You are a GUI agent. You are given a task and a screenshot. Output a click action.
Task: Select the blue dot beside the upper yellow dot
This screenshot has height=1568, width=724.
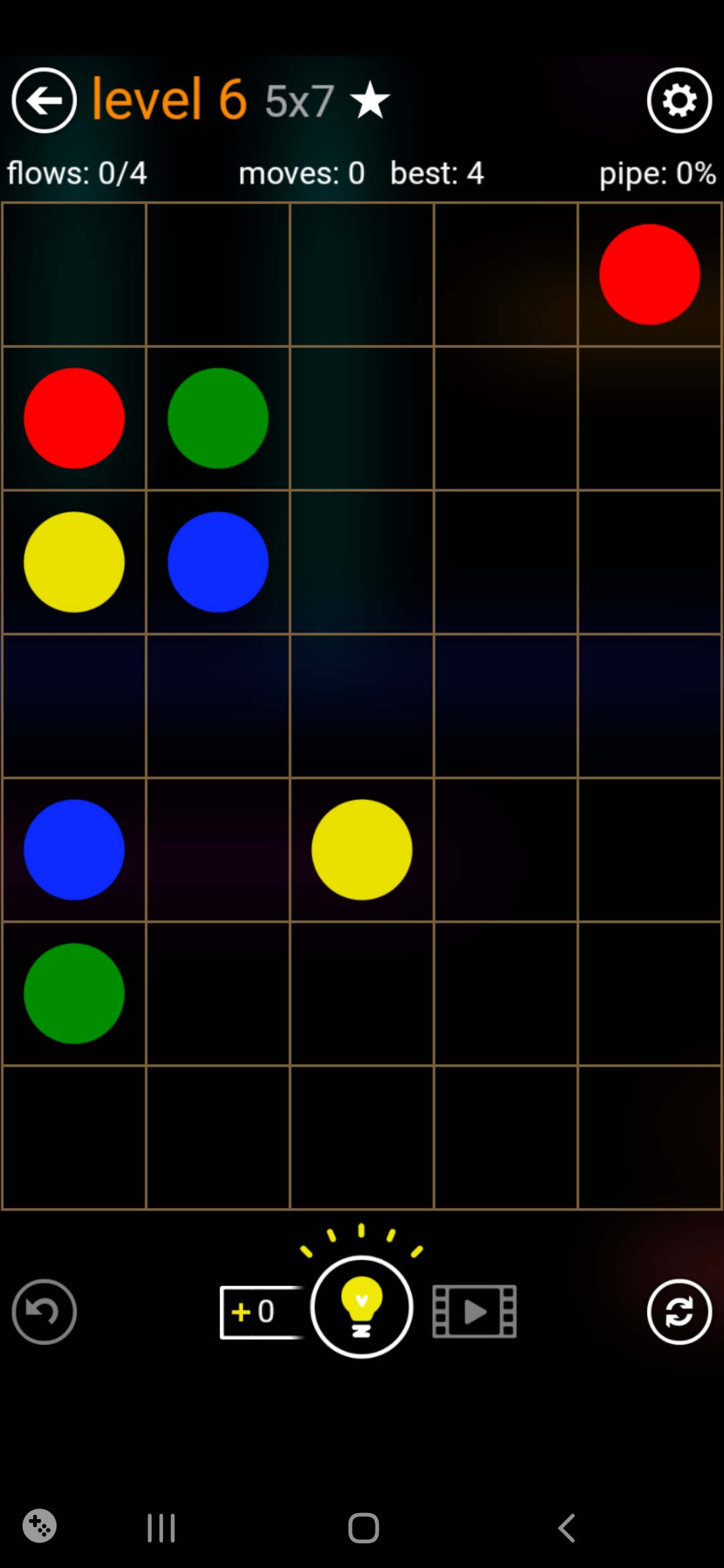click(218, 562)
